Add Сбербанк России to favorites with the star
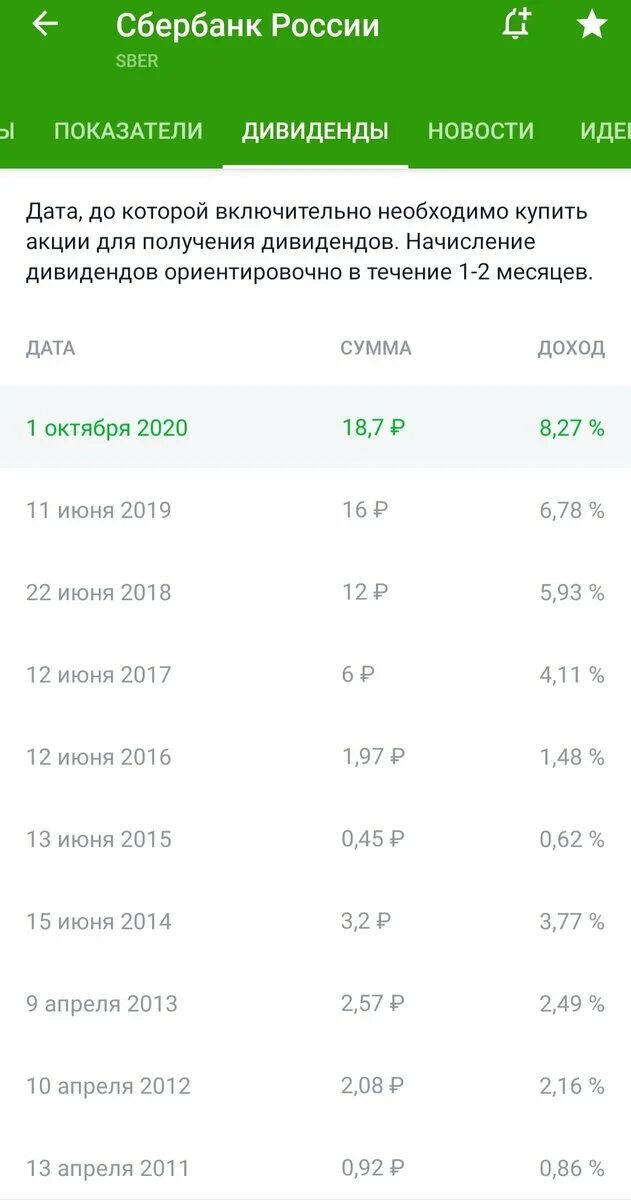 pos(592,25)
